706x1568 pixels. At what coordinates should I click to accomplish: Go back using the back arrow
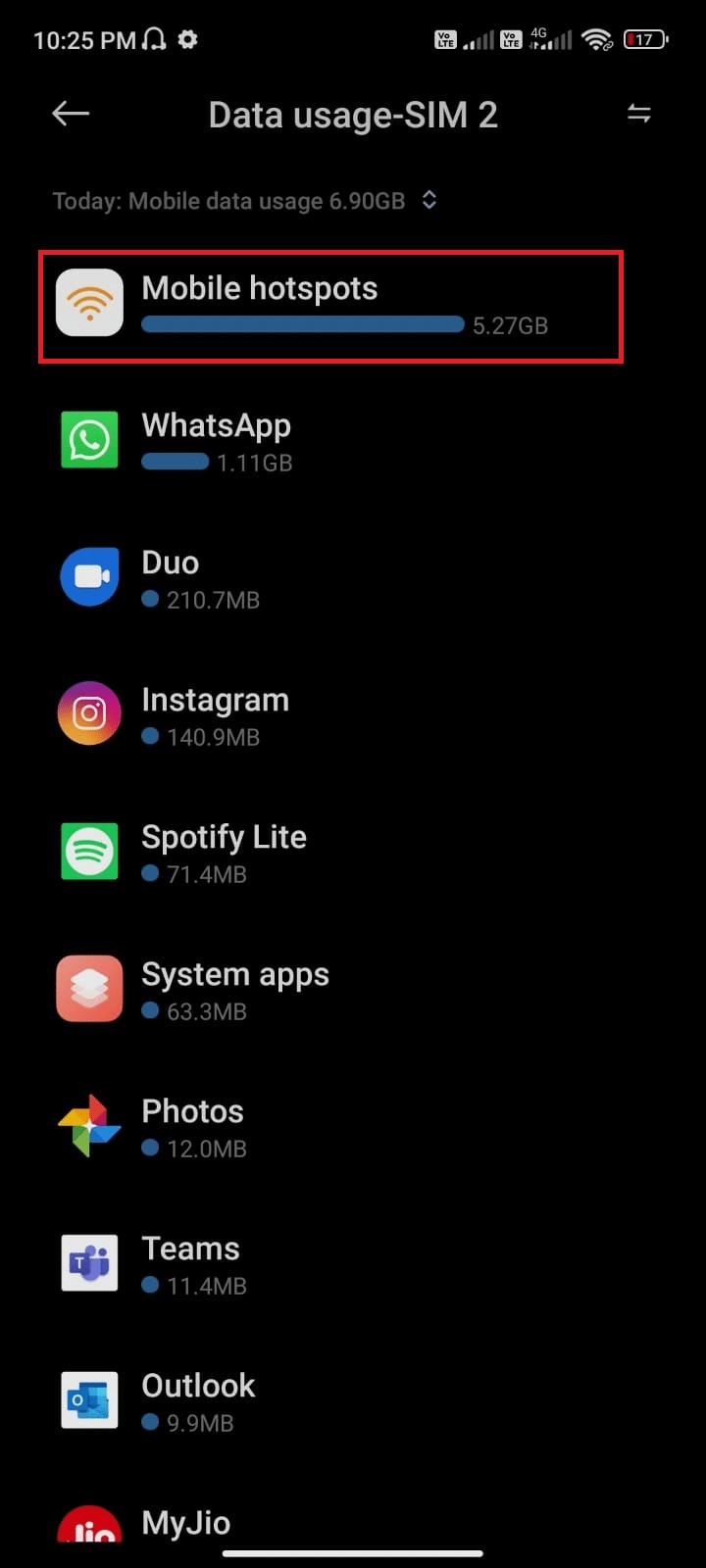click(x=69, y=114)
